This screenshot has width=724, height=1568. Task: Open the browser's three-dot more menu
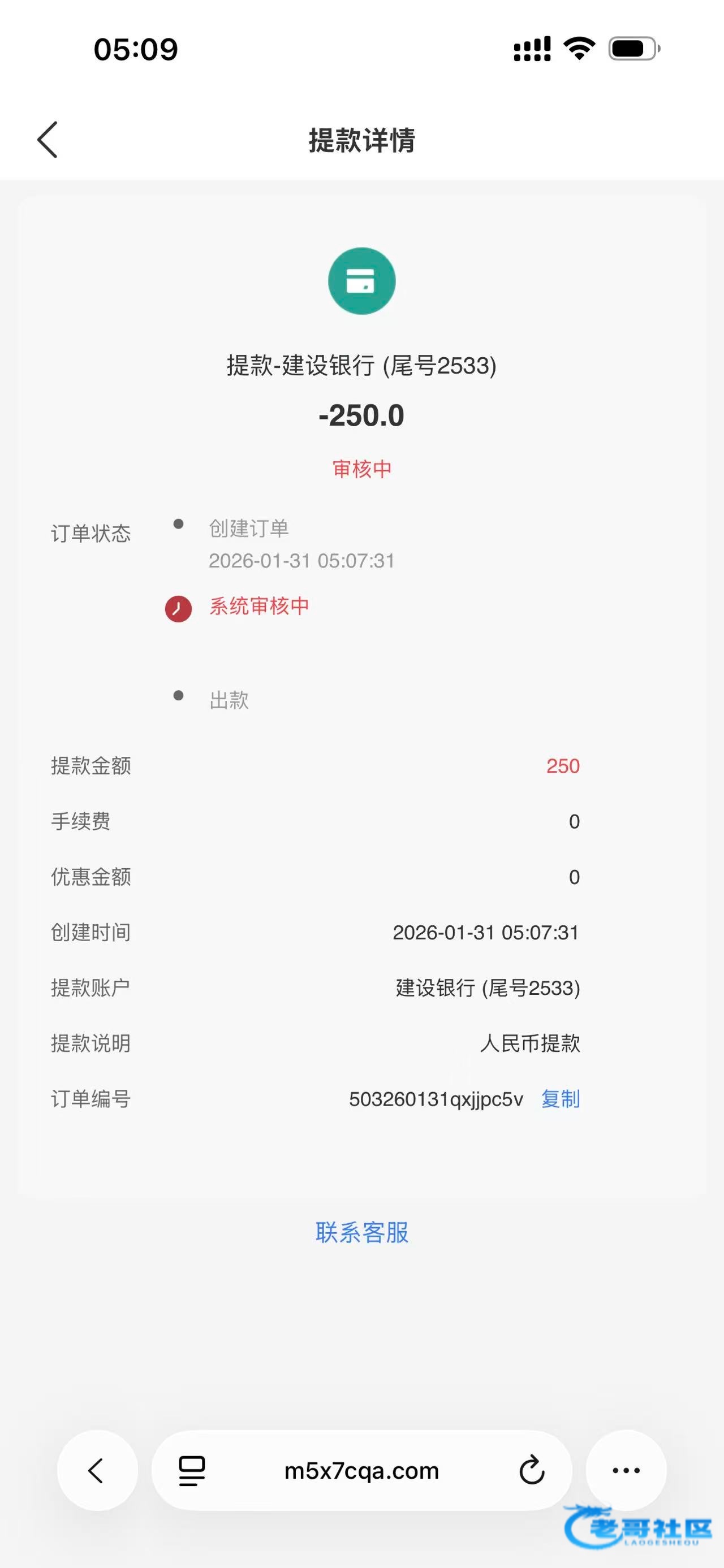point(626,1471)
